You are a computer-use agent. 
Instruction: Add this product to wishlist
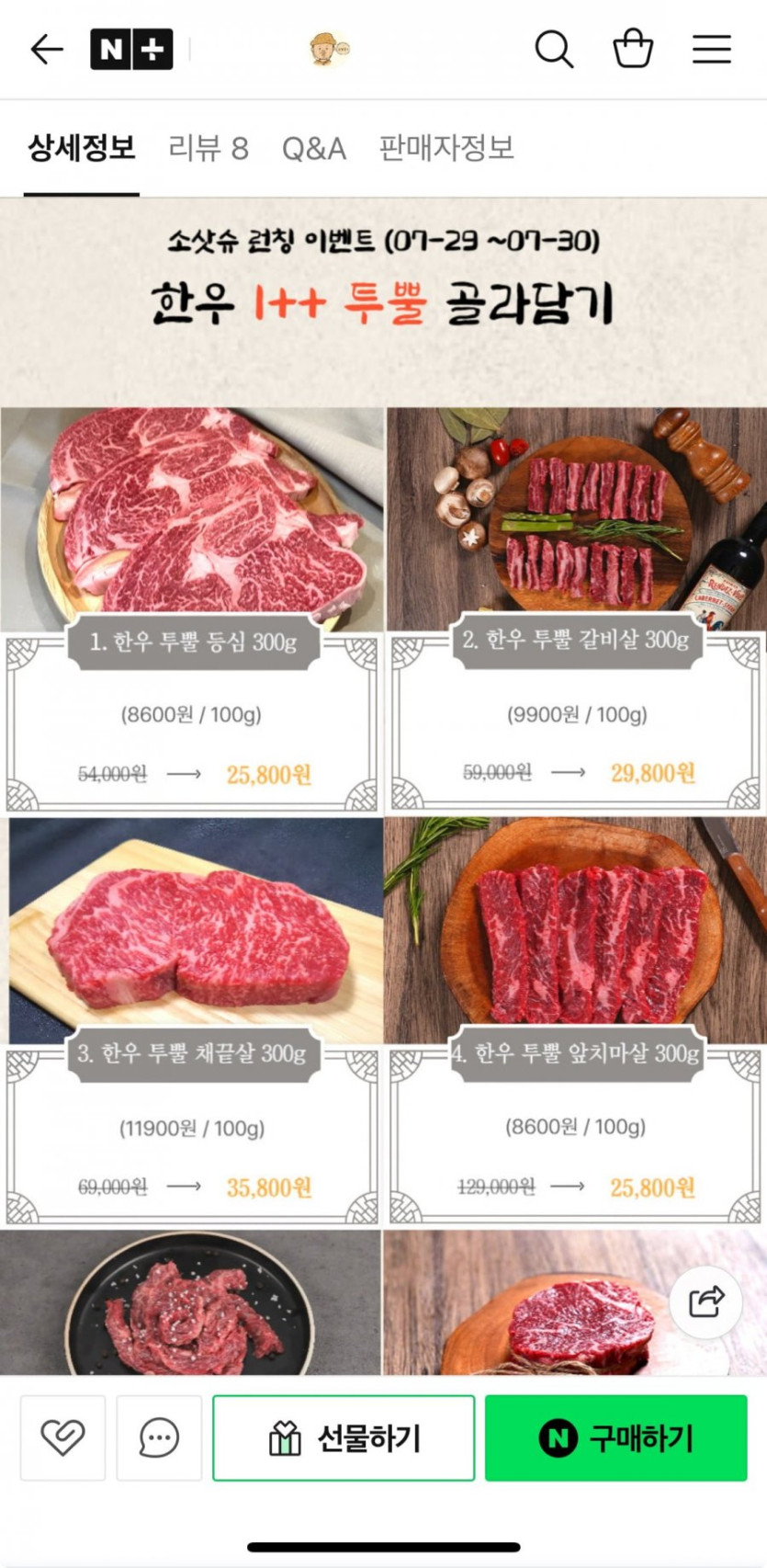(62, 1437)
